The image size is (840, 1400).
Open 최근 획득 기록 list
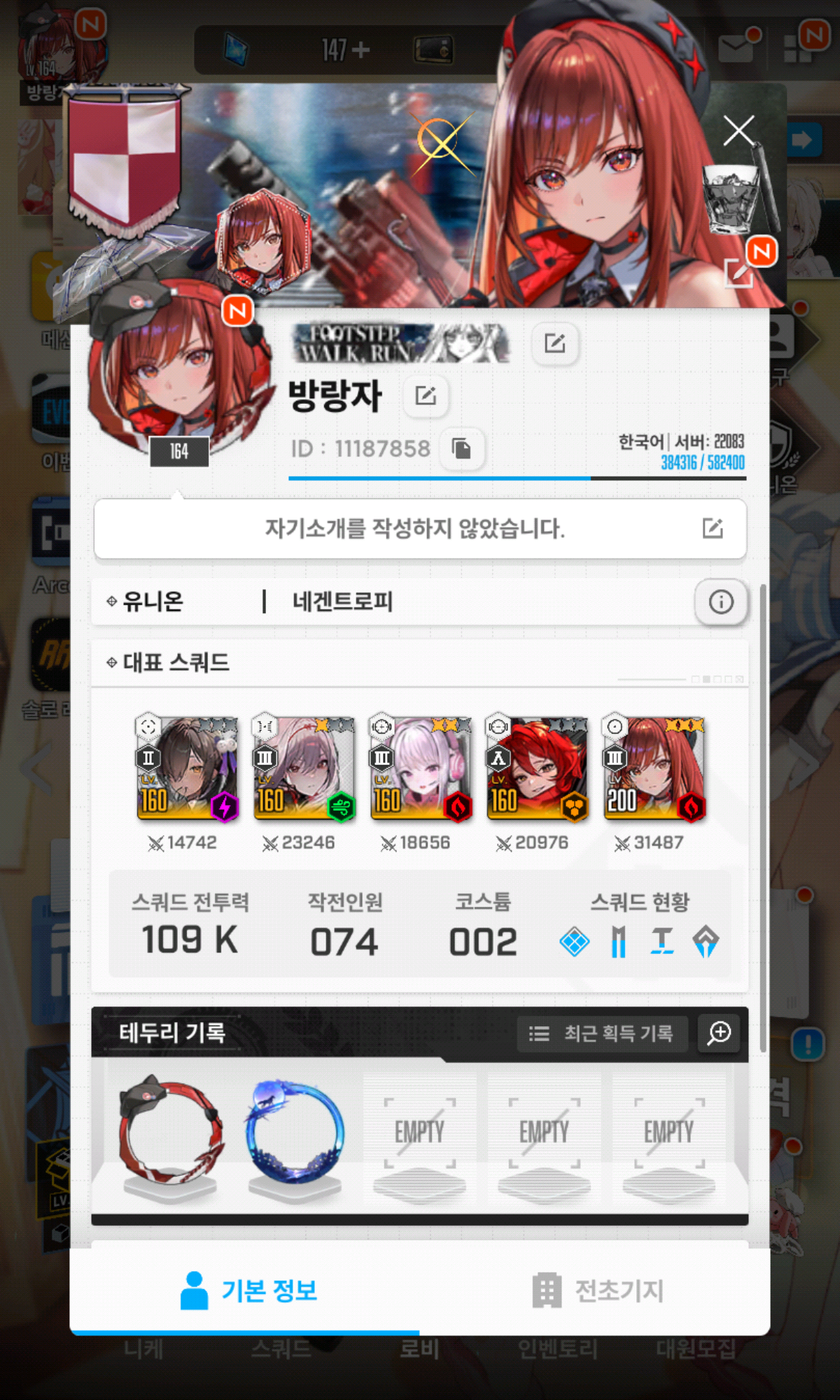click(603, 1033)
